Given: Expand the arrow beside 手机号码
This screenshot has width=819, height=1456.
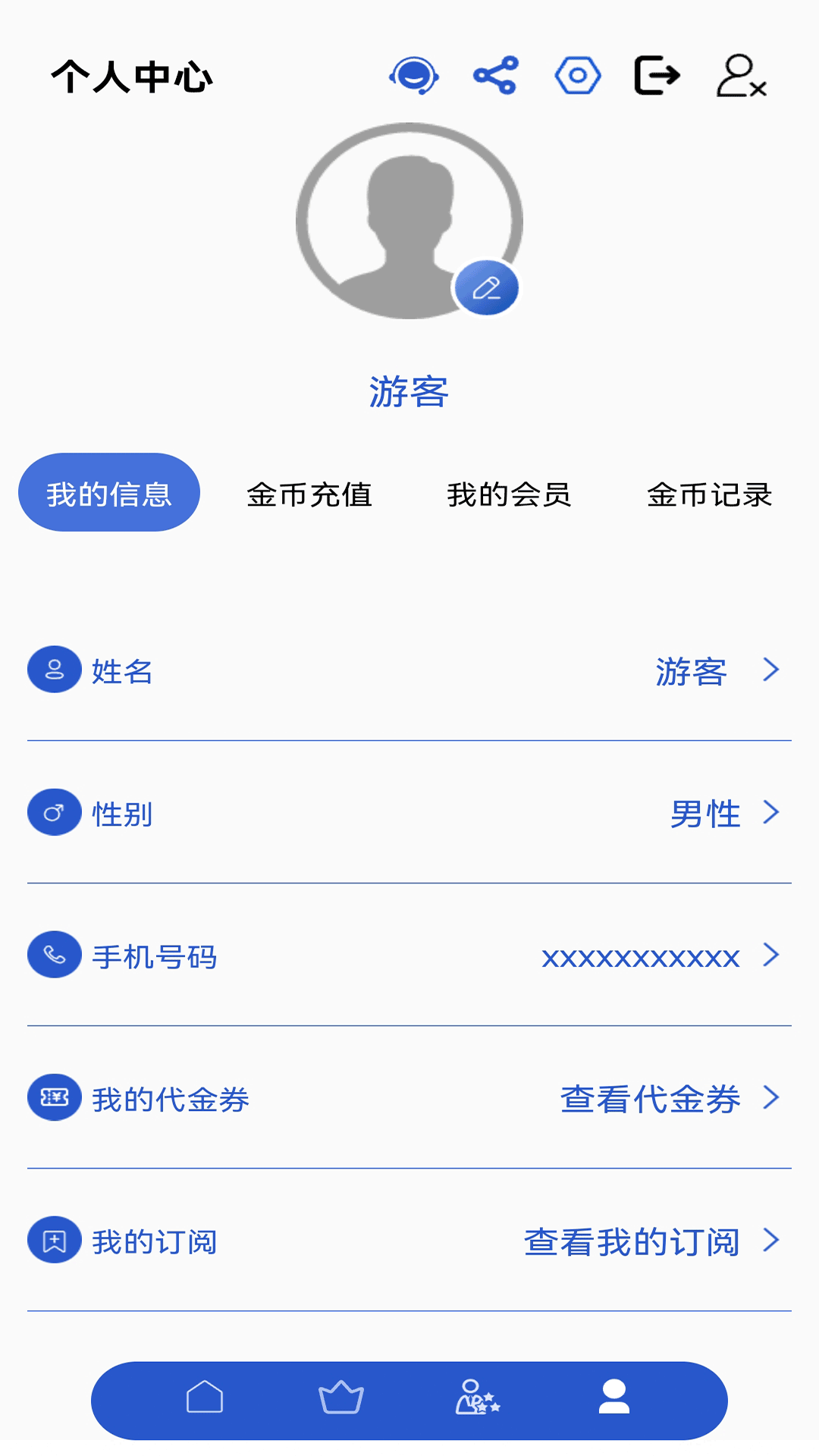Looking at the screenshot, I should click(x=772, y=954).
